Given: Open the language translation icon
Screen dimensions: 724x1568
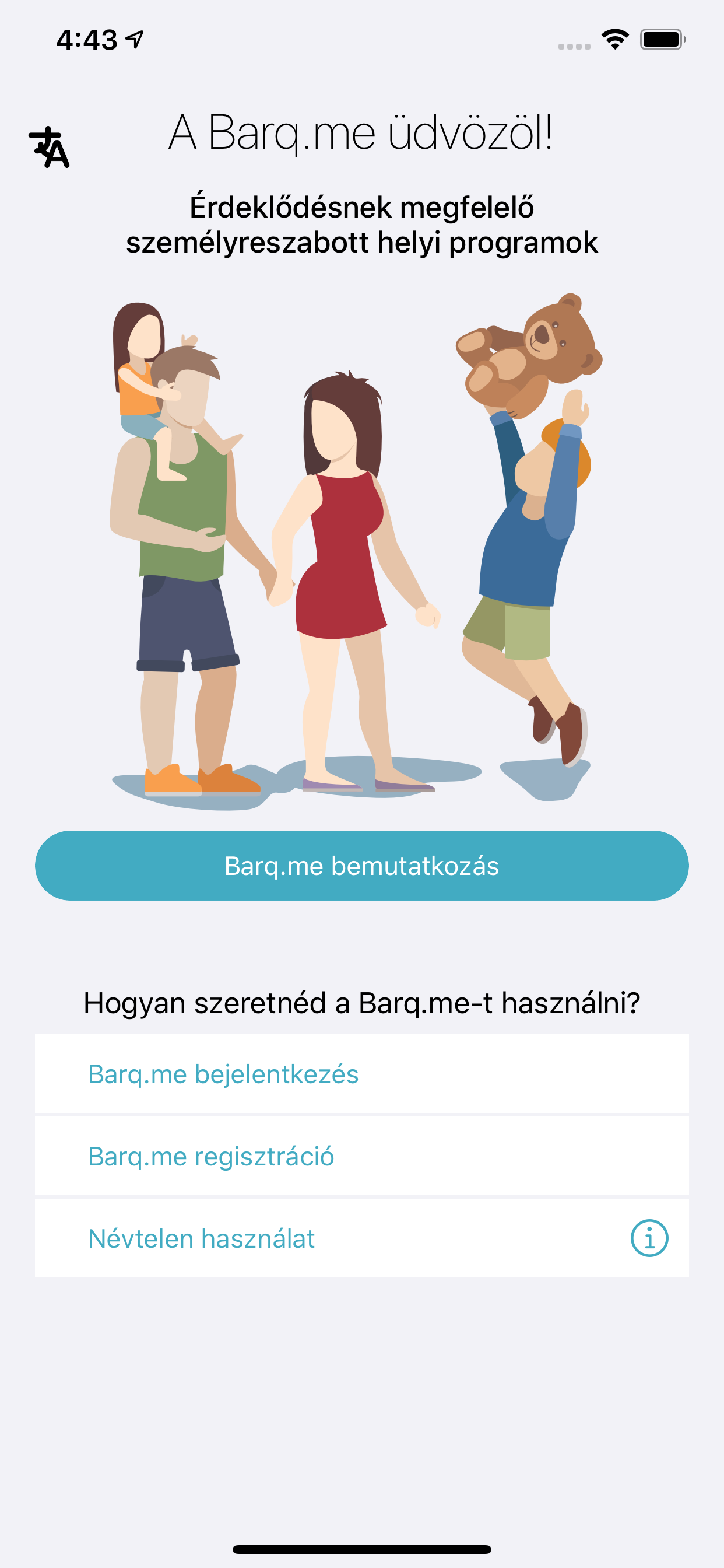Looking at the screenshot, I should 50,148.
